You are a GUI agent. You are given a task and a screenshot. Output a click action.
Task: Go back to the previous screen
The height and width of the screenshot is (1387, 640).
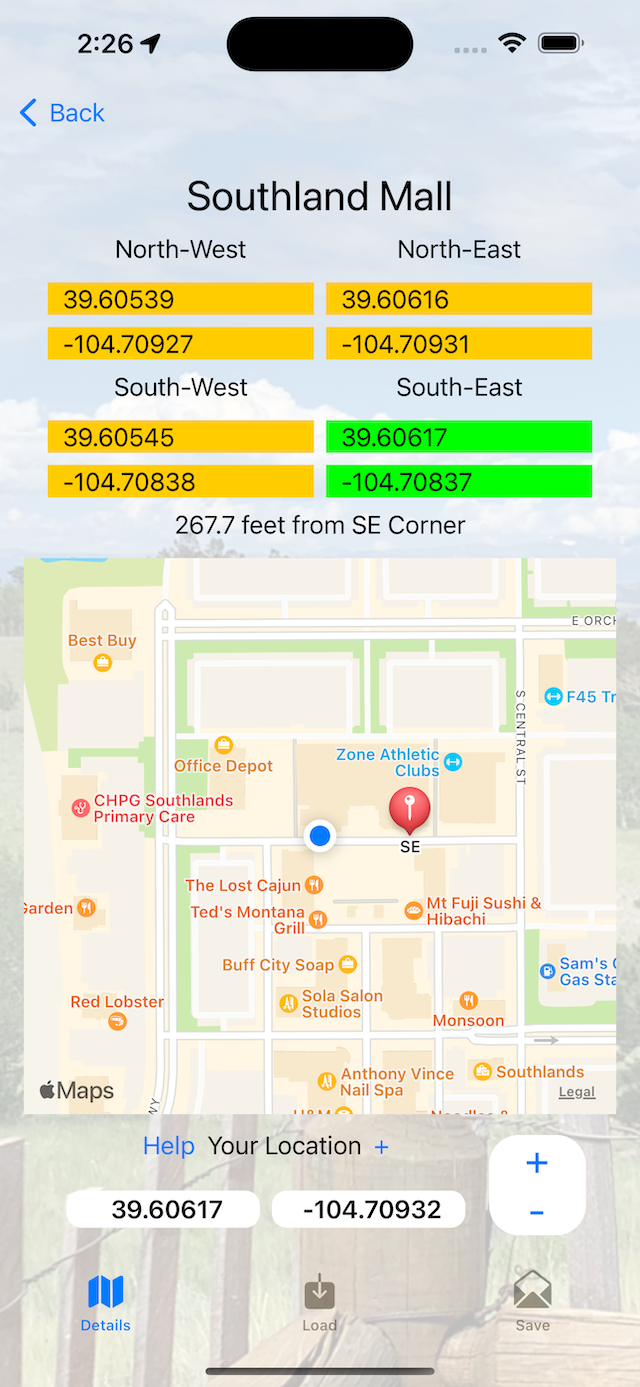[x=62, y=113]
